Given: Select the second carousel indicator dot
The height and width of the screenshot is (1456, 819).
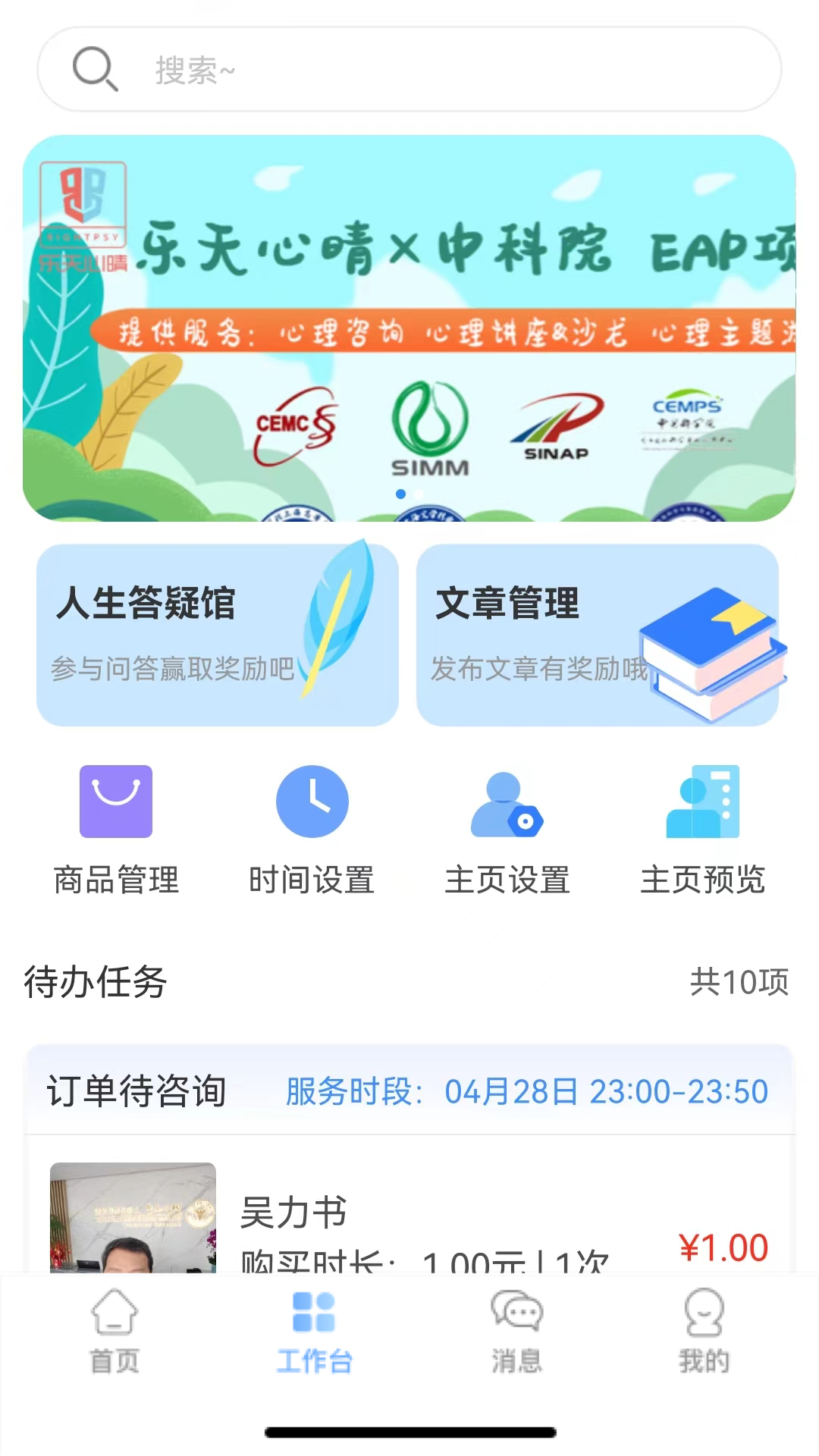Looking at the screenshot, I should coord(417,493).
